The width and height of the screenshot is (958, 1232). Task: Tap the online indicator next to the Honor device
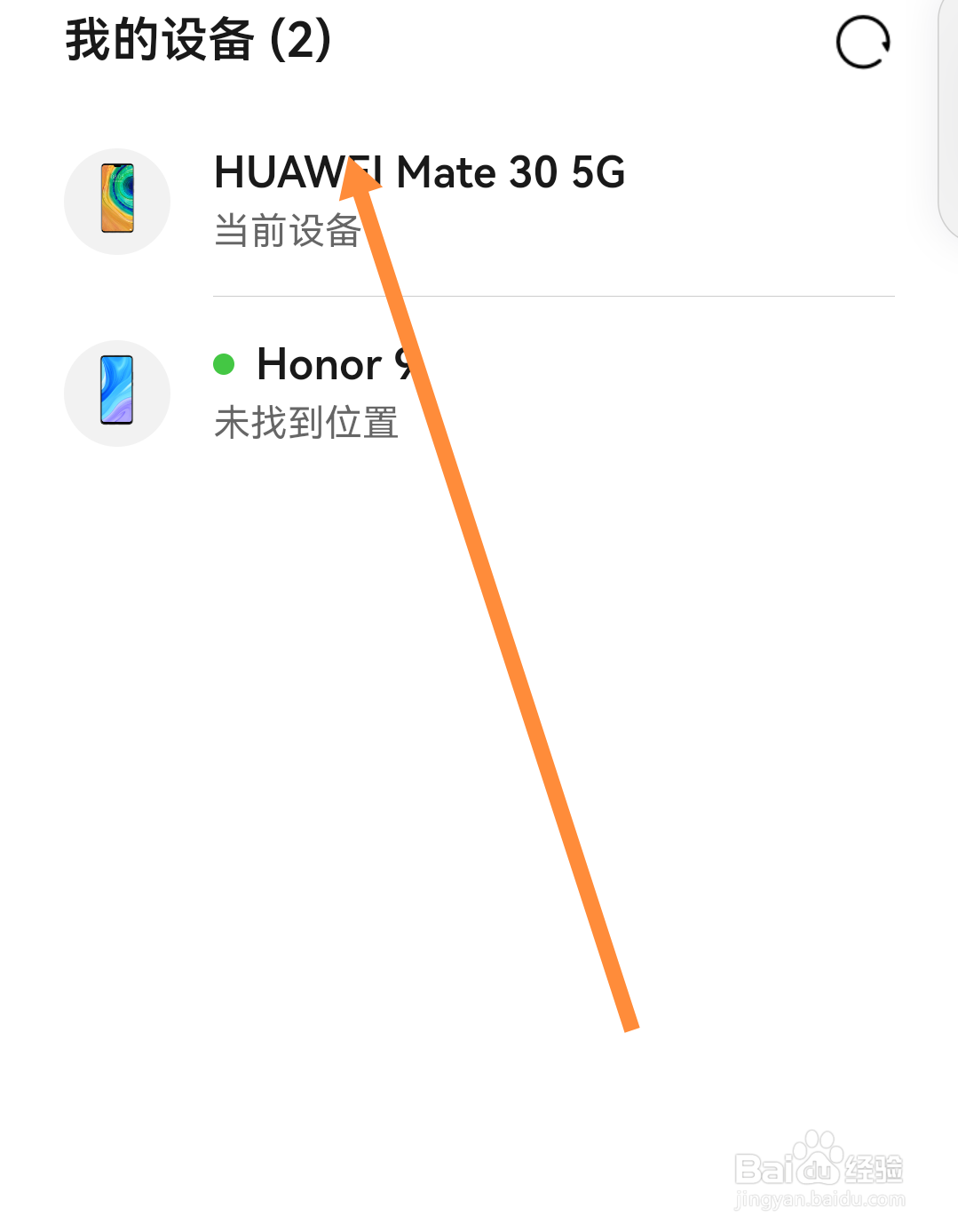[x=225, y=363]
